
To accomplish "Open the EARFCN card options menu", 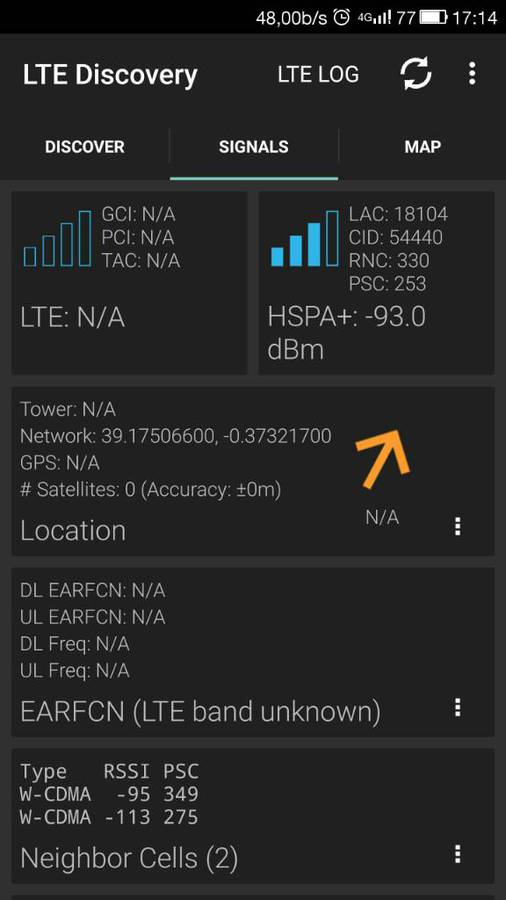I will click(x=457, y=708).
